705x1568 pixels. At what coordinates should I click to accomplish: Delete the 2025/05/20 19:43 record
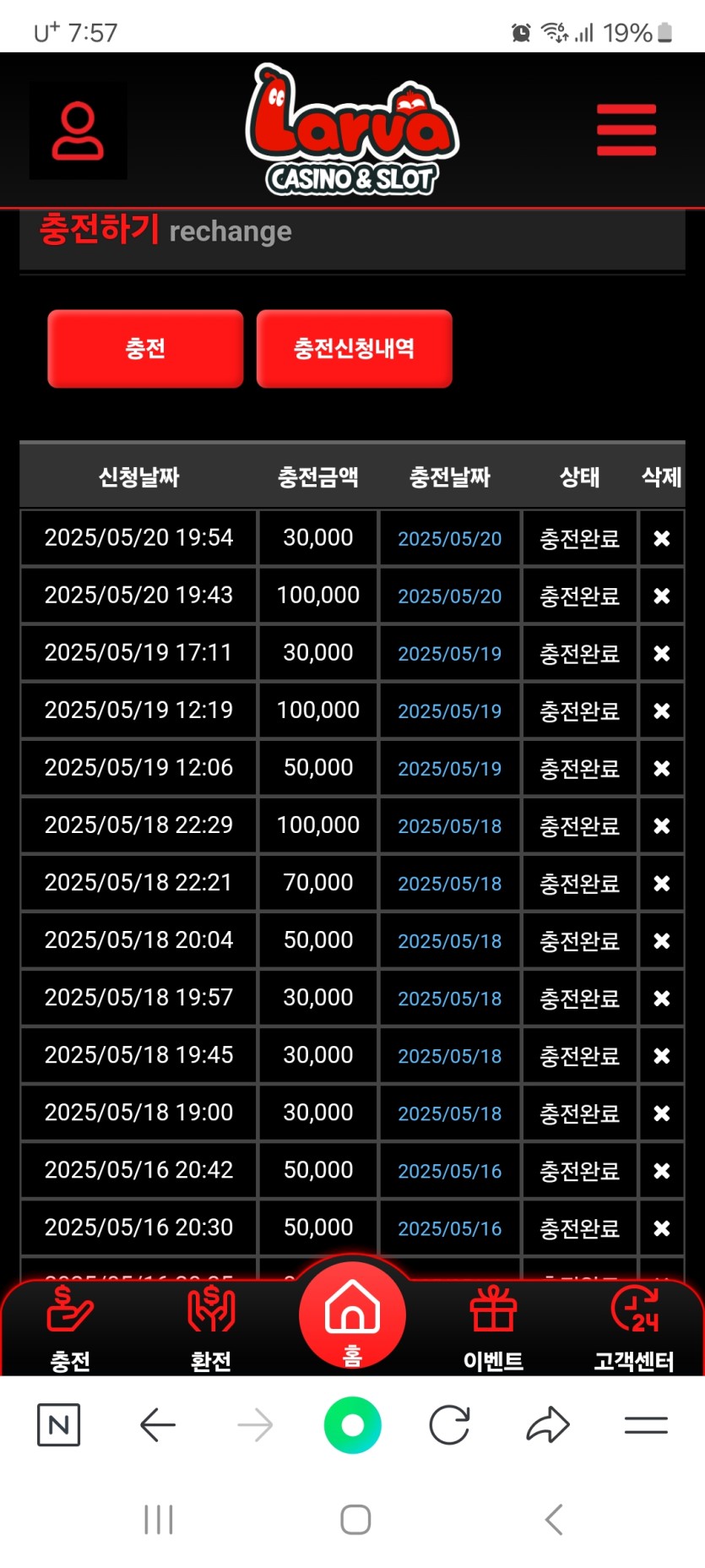click(x=662, y=596)
